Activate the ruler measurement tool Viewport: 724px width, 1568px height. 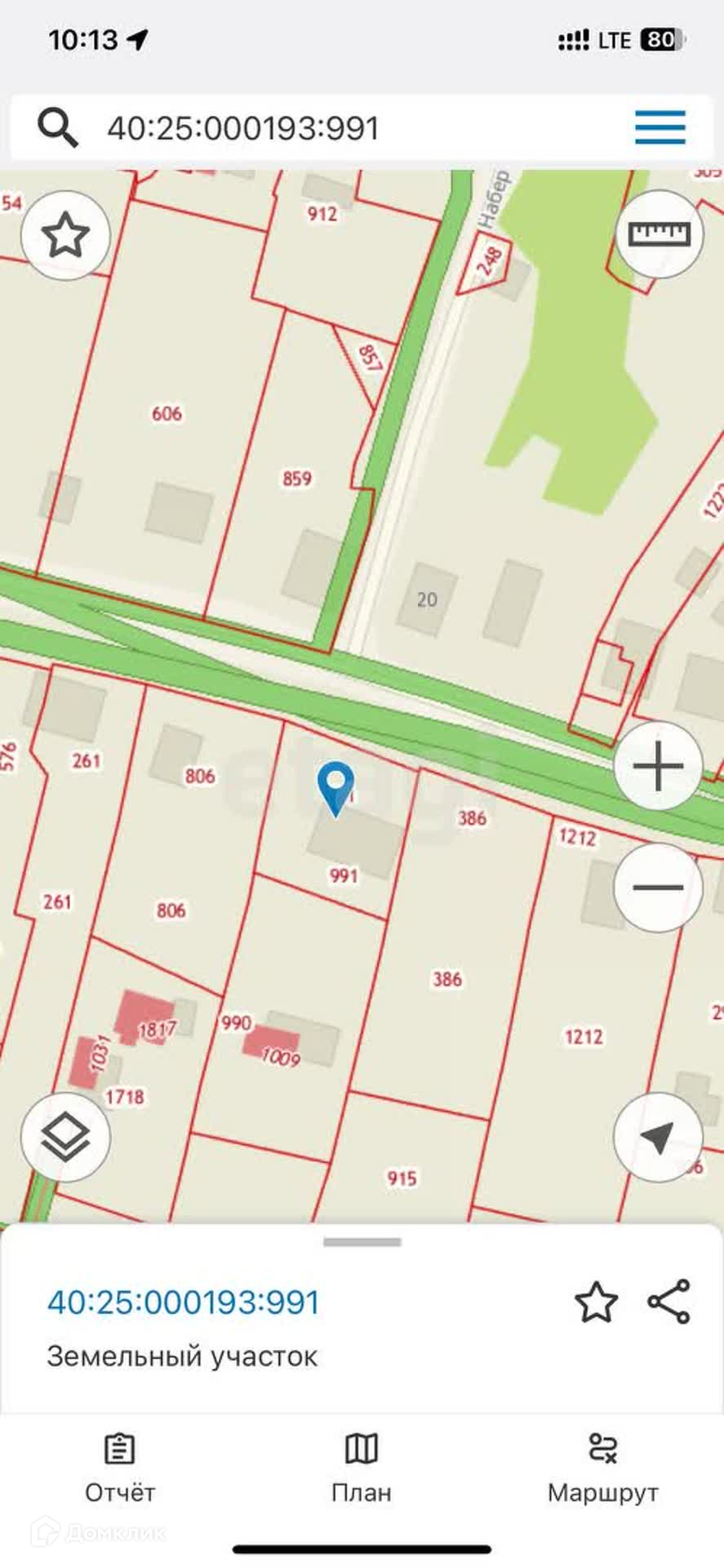point(659,234)
